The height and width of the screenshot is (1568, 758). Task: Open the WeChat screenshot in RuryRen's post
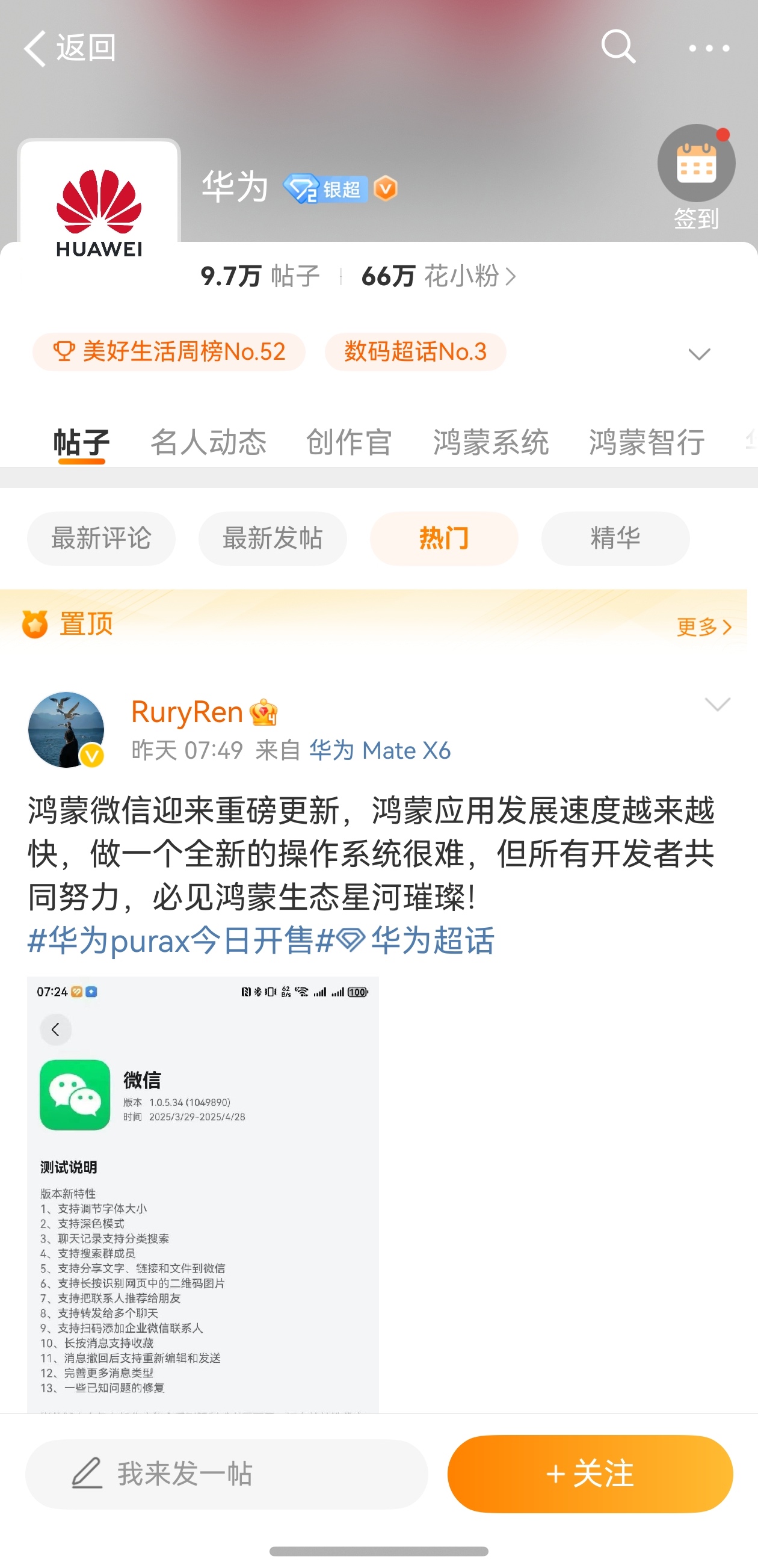203,1193
